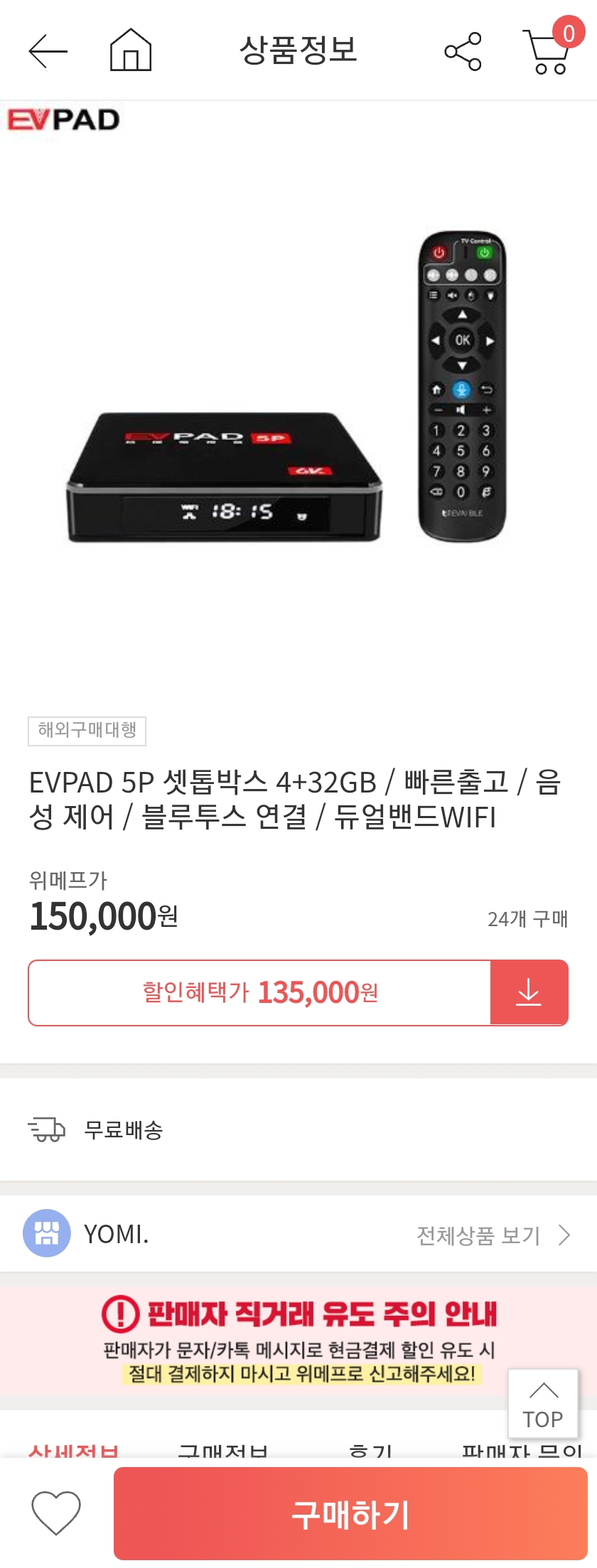Tap the 해외구매대행 badge
597x1568 pixels.
point(87,730)
